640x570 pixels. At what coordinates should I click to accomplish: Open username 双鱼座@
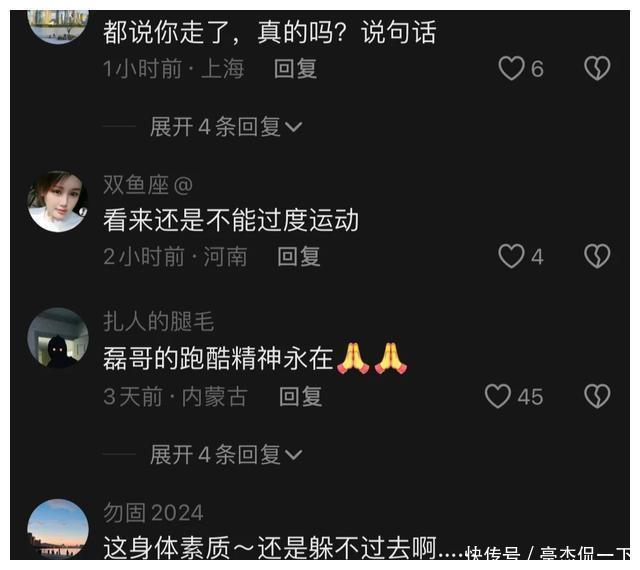point(147,185)
